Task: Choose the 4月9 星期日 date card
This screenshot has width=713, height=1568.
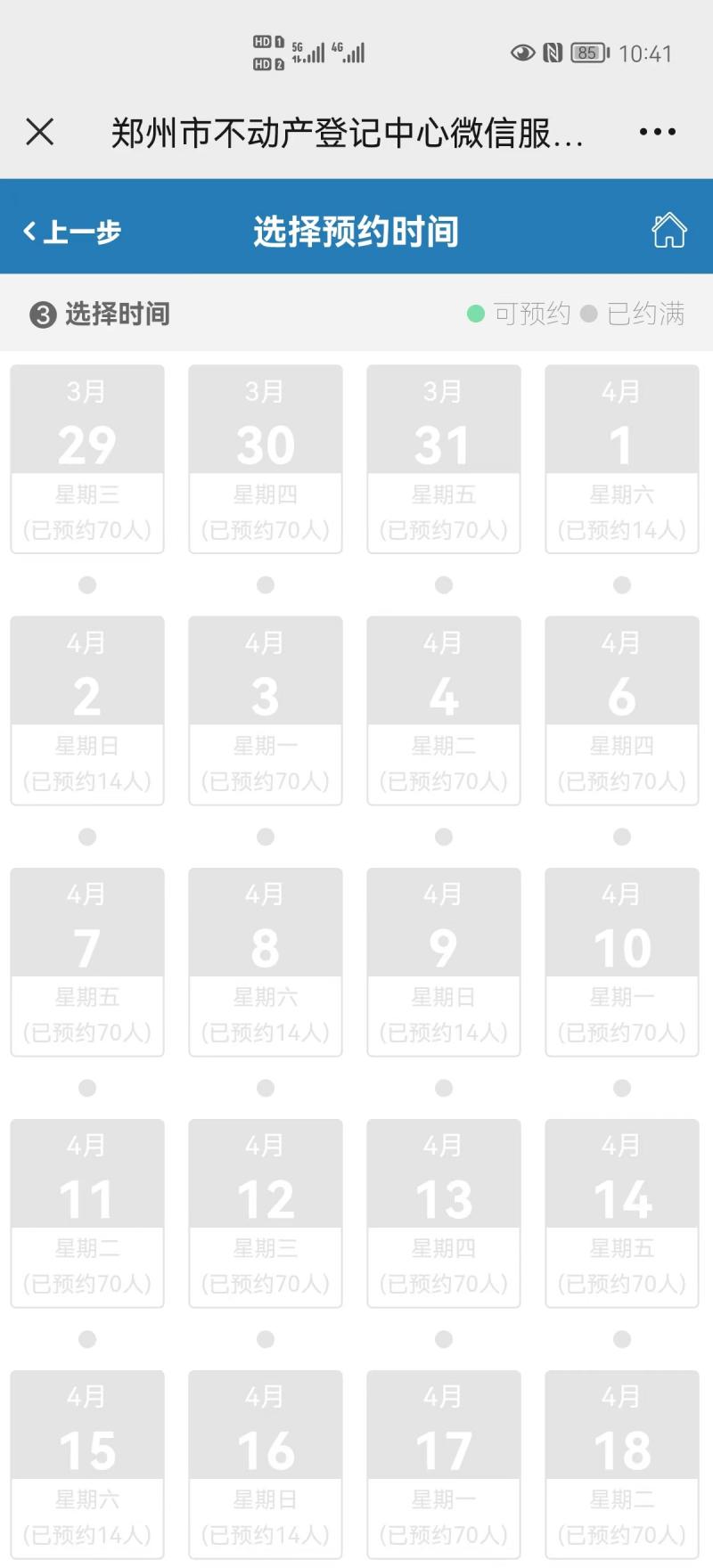Action: coord(444,961)
